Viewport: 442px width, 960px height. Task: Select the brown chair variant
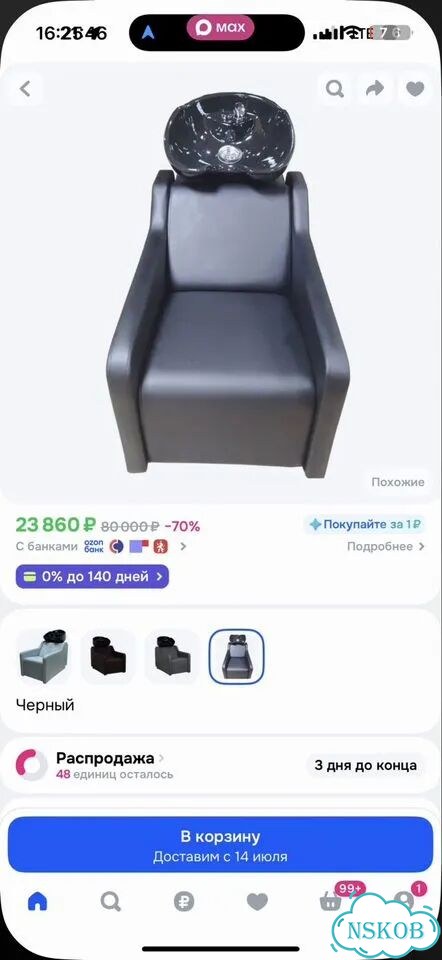pyautogui.click(x=108, y=656)
